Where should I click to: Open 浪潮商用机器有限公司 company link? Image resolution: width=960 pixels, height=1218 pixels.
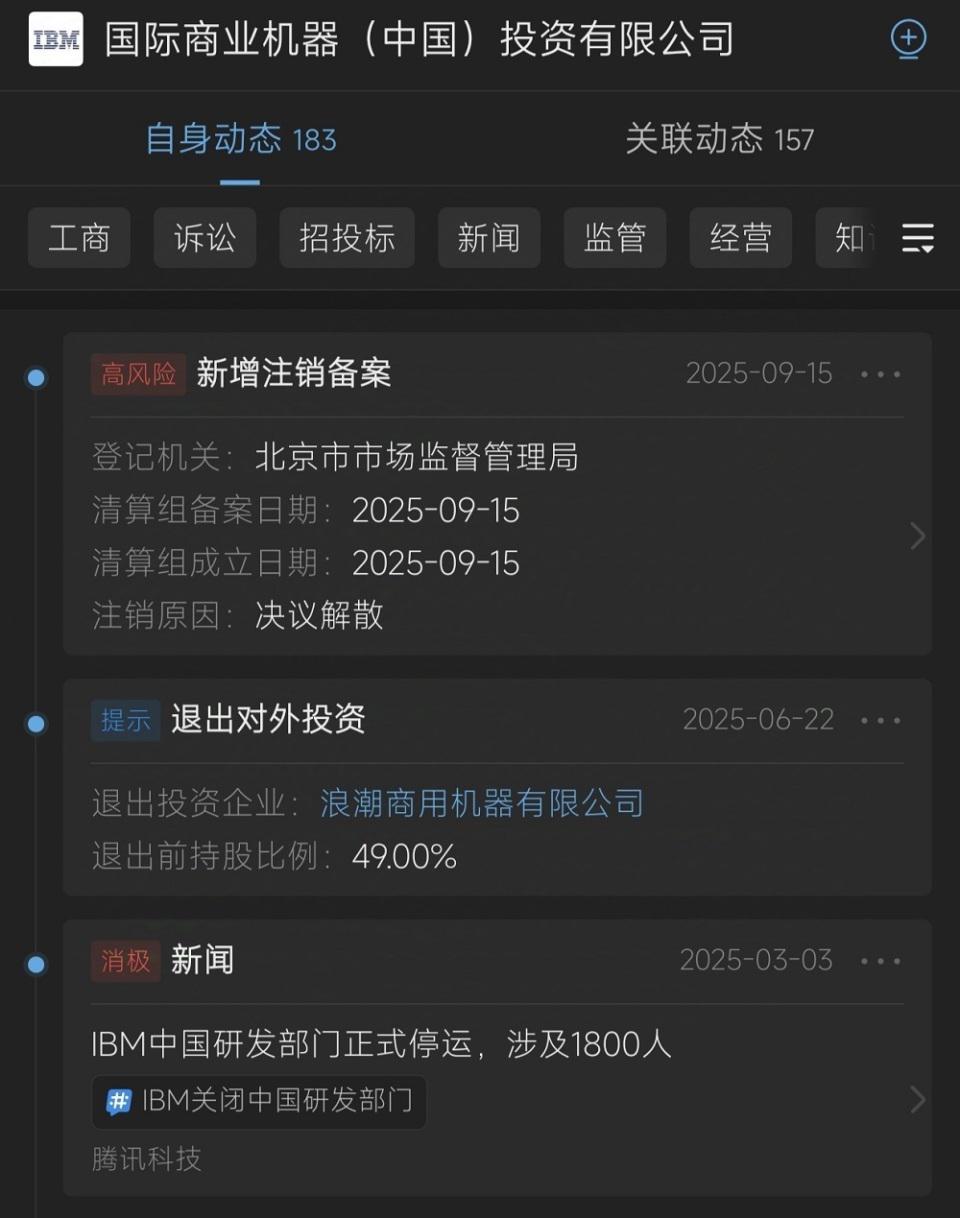(482, 804)
